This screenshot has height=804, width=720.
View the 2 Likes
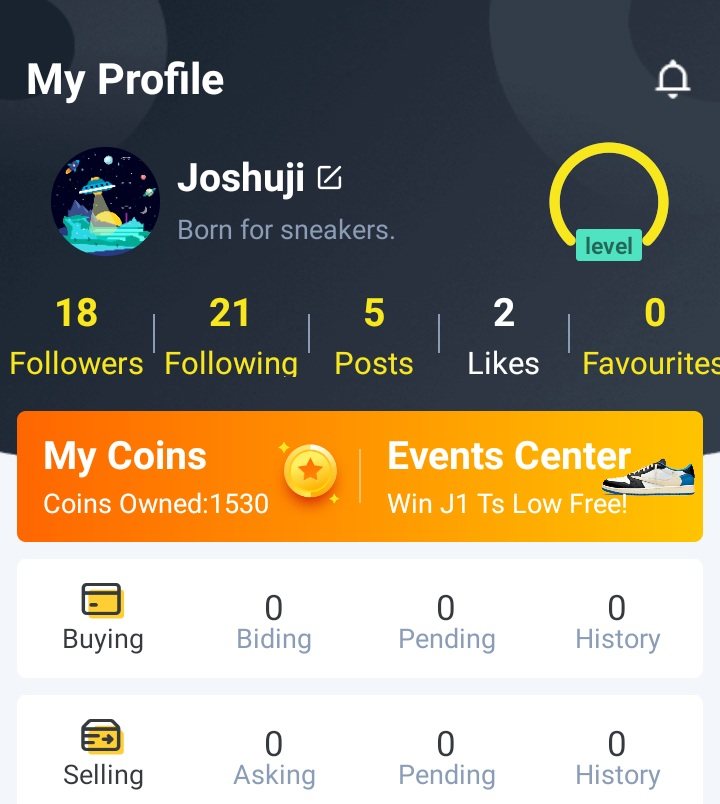[503, 337]
